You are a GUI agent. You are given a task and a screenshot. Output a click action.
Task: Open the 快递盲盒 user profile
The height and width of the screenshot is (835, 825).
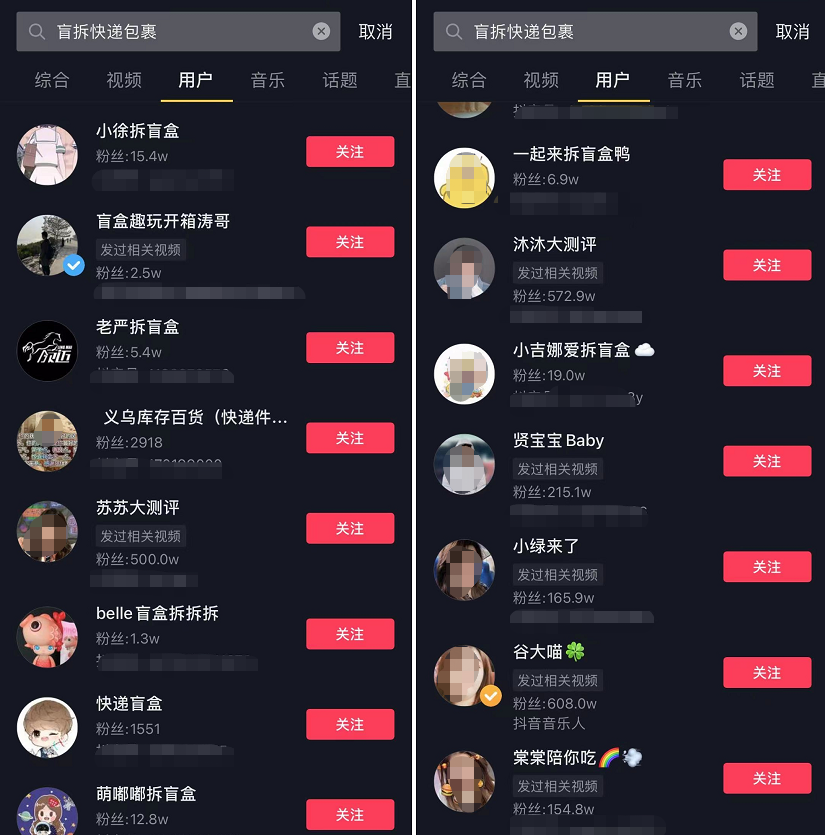129,703
